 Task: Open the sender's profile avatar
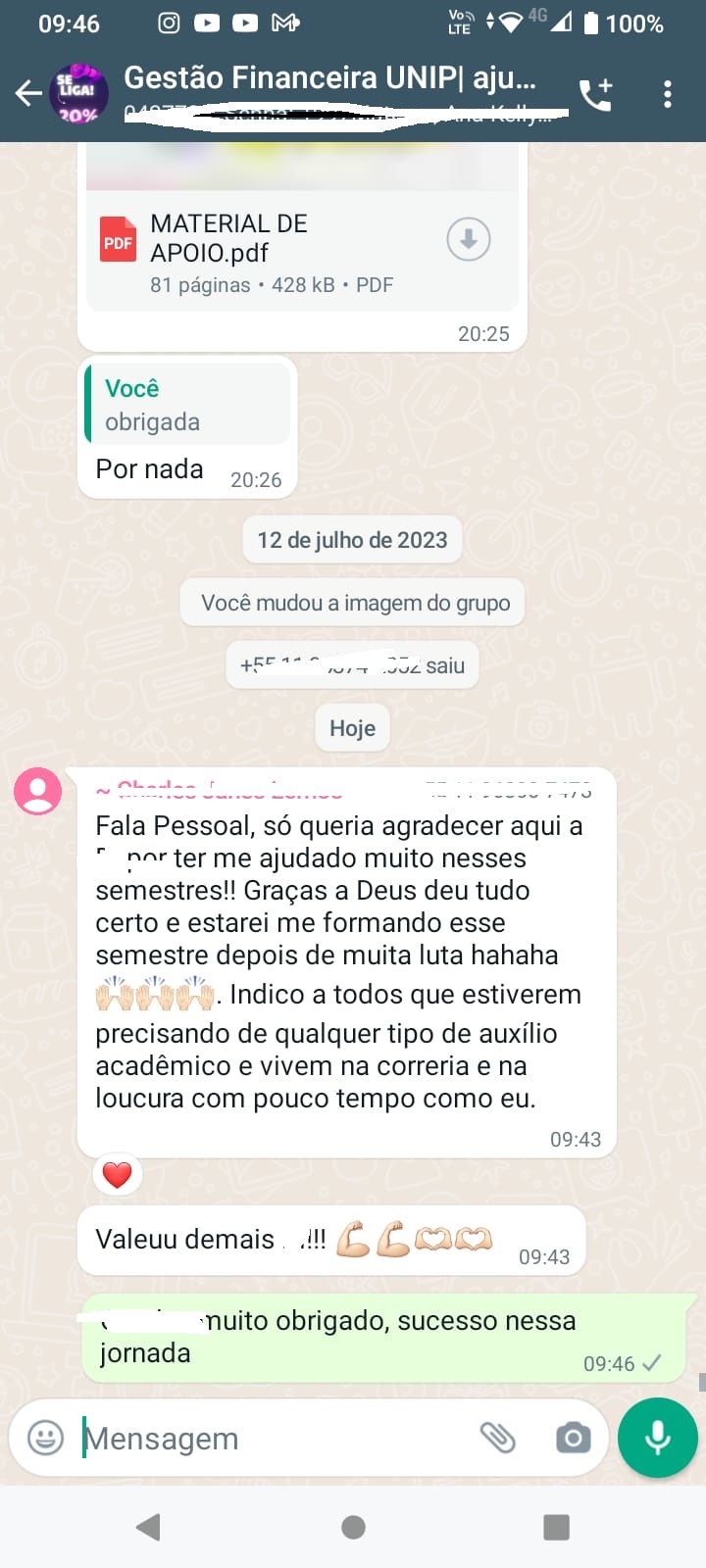click(x=38, y=791)
